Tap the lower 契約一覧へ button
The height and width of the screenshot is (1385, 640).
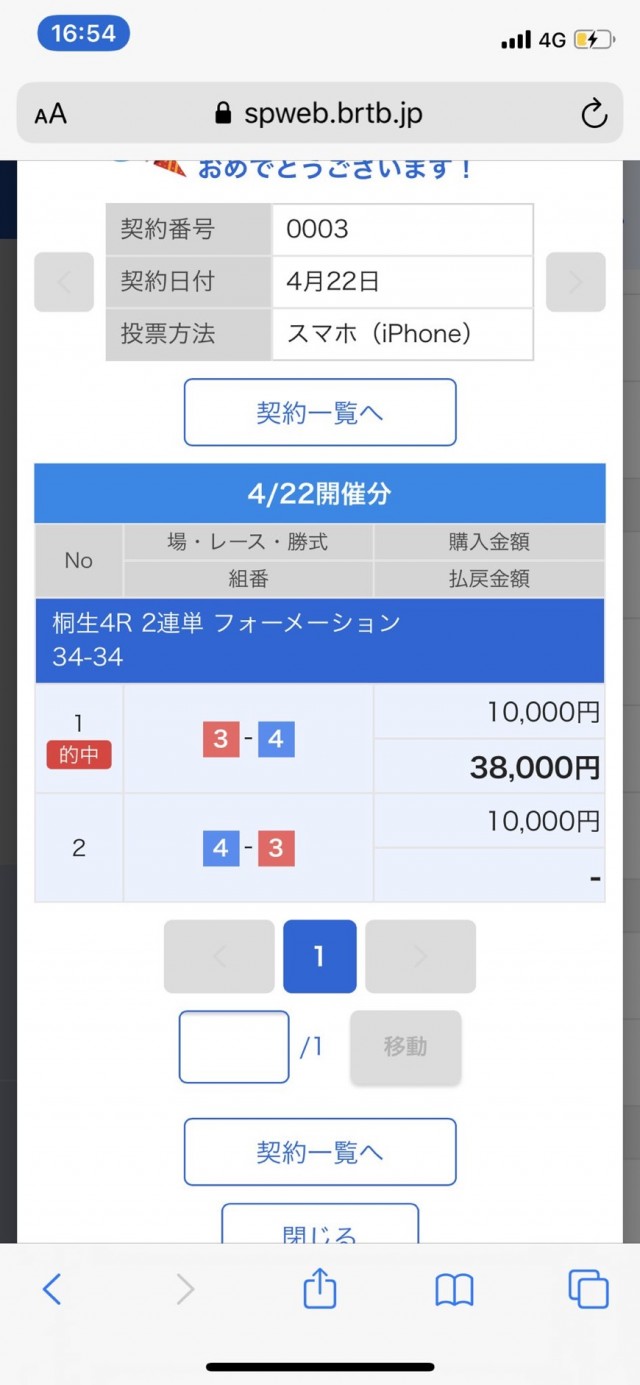(x=320, y=1152)
